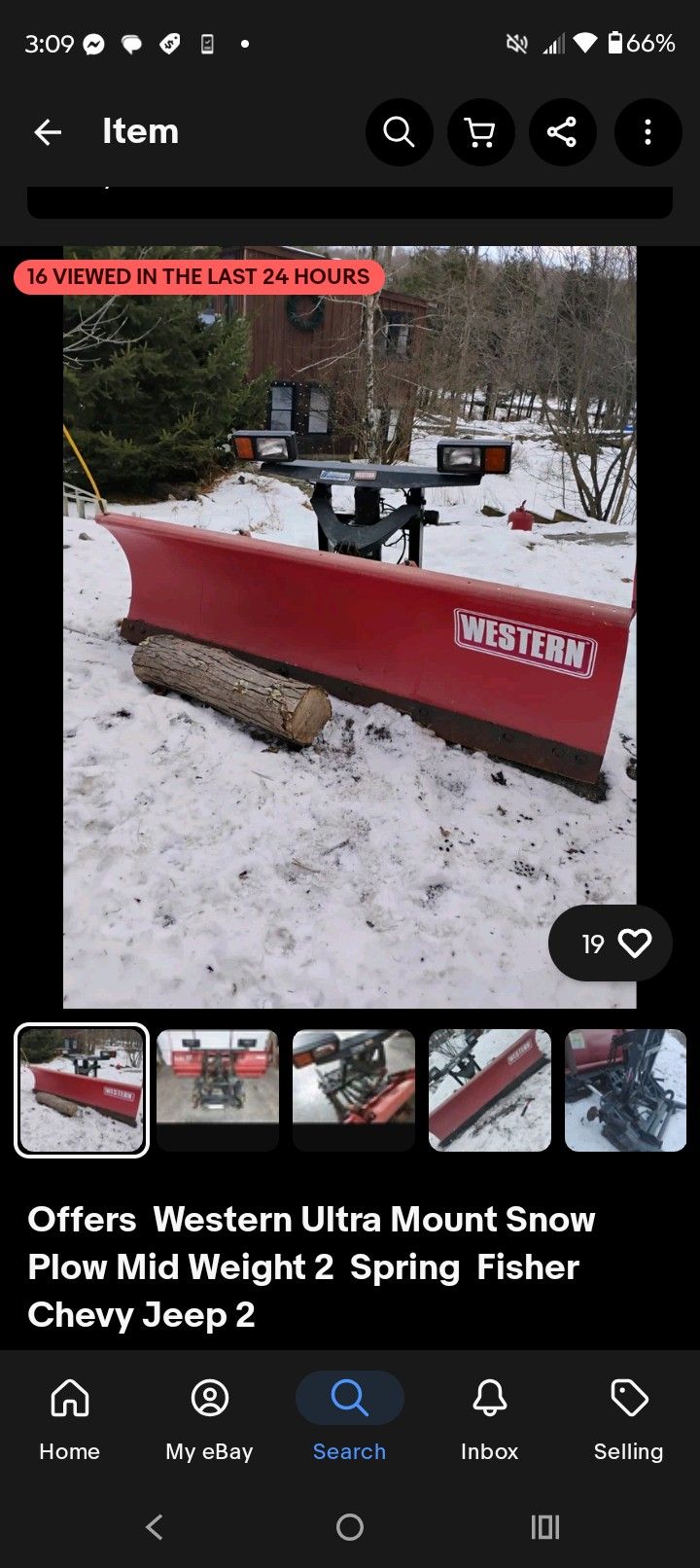Tap the muted sound status icon
Screen dimensions: 700x1568
pos(516,43)
